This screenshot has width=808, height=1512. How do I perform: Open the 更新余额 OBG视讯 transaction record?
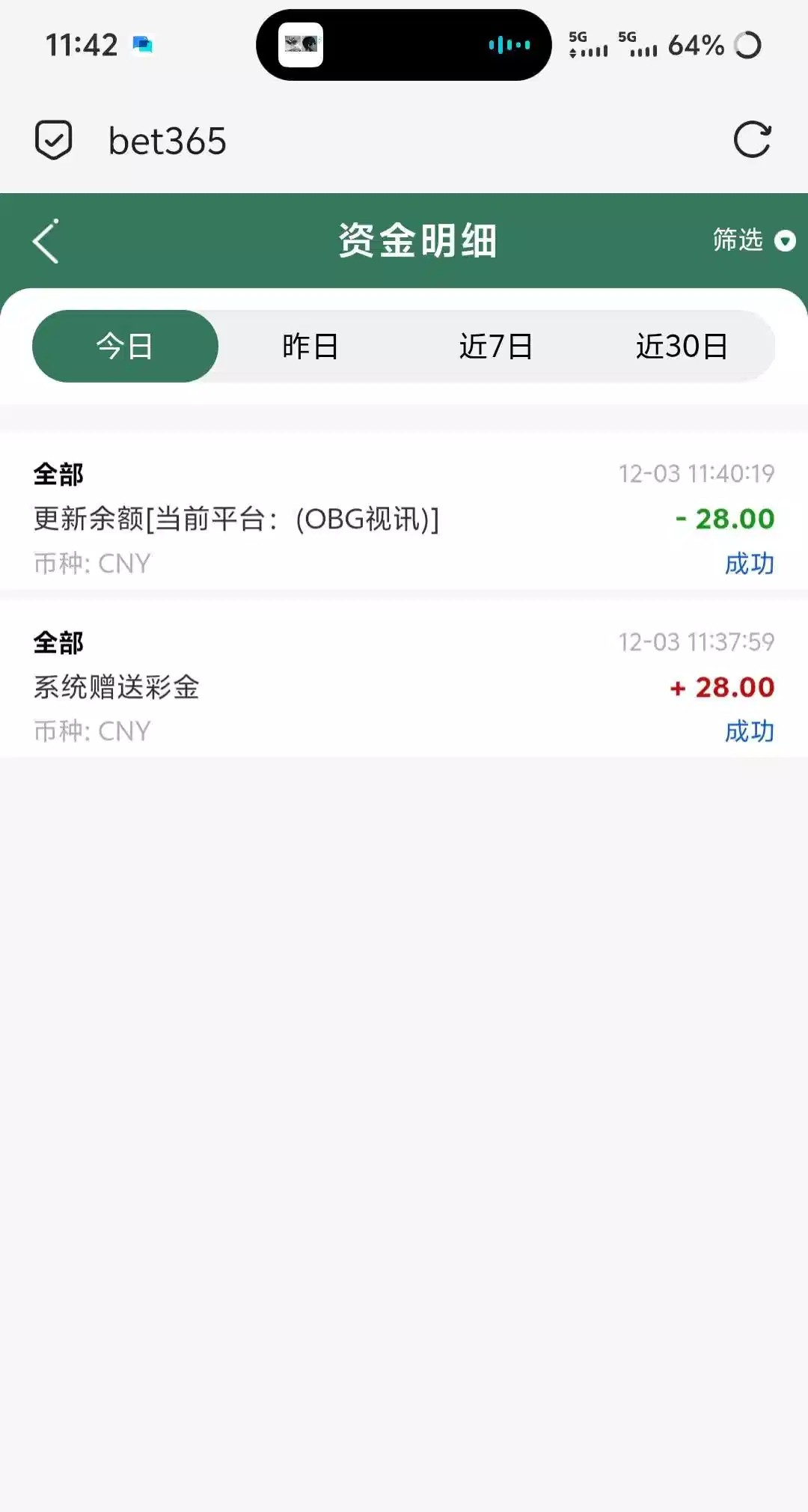[404, 518]
